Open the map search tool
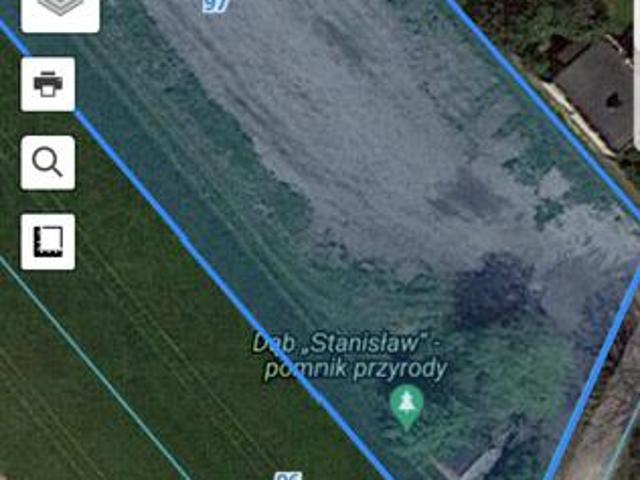Viewport: 640px width, 480px height. (x=48, y=162)
